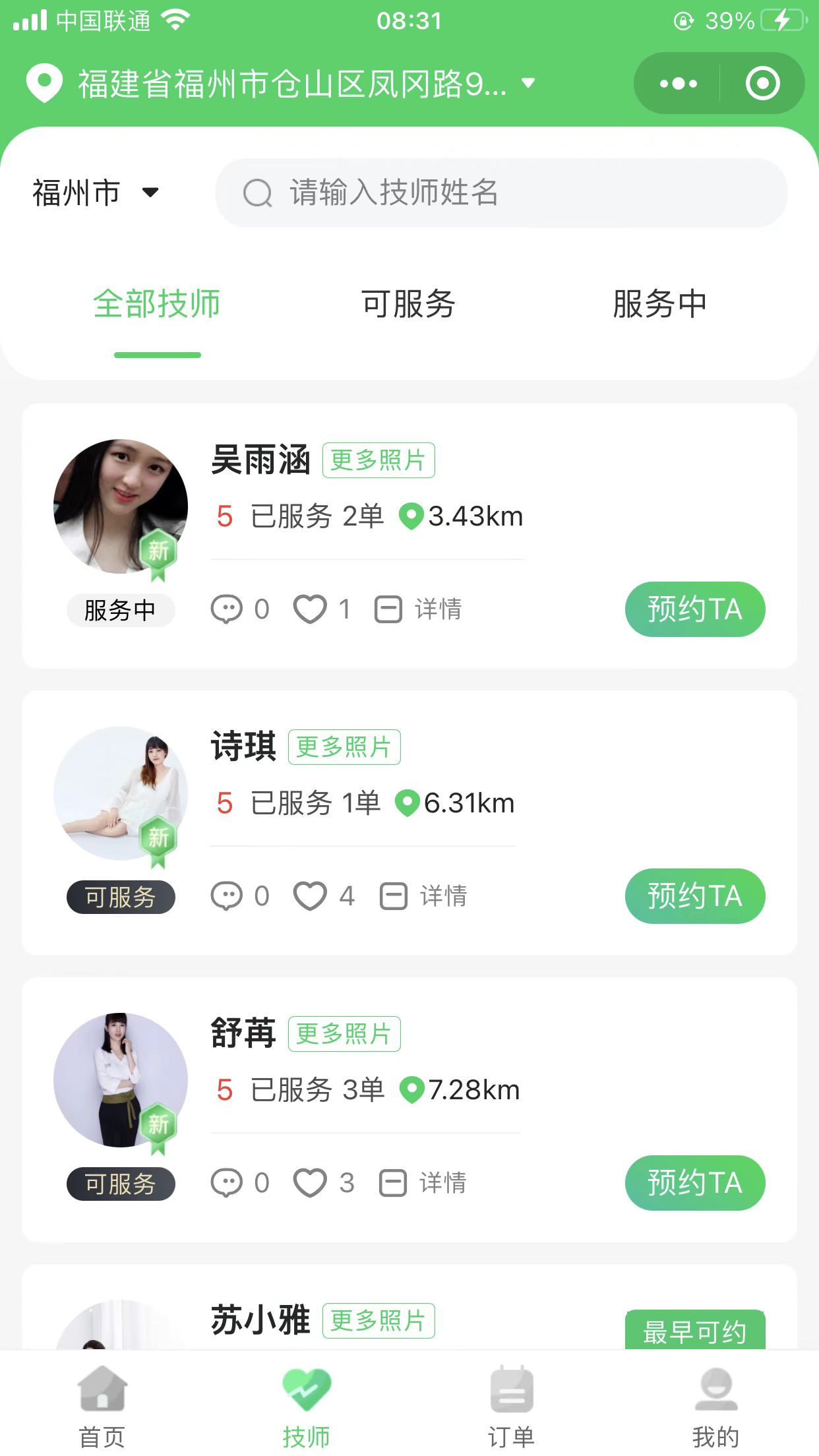The image size is (819, 1456).
Task: Open 舒苒's 详情 details icon
Action: 393,1182
